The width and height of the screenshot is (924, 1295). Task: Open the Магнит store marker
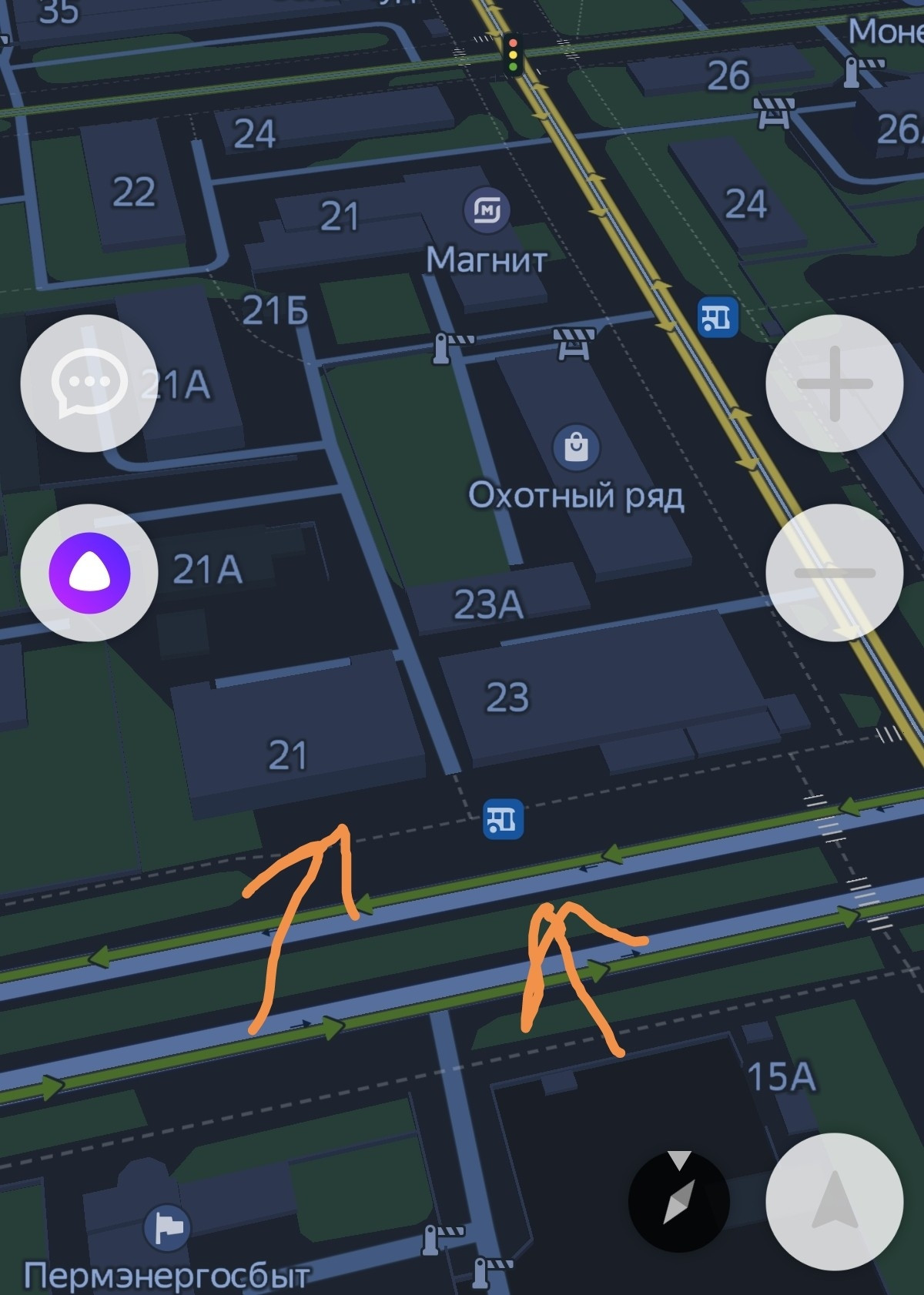tap(487, 209)
